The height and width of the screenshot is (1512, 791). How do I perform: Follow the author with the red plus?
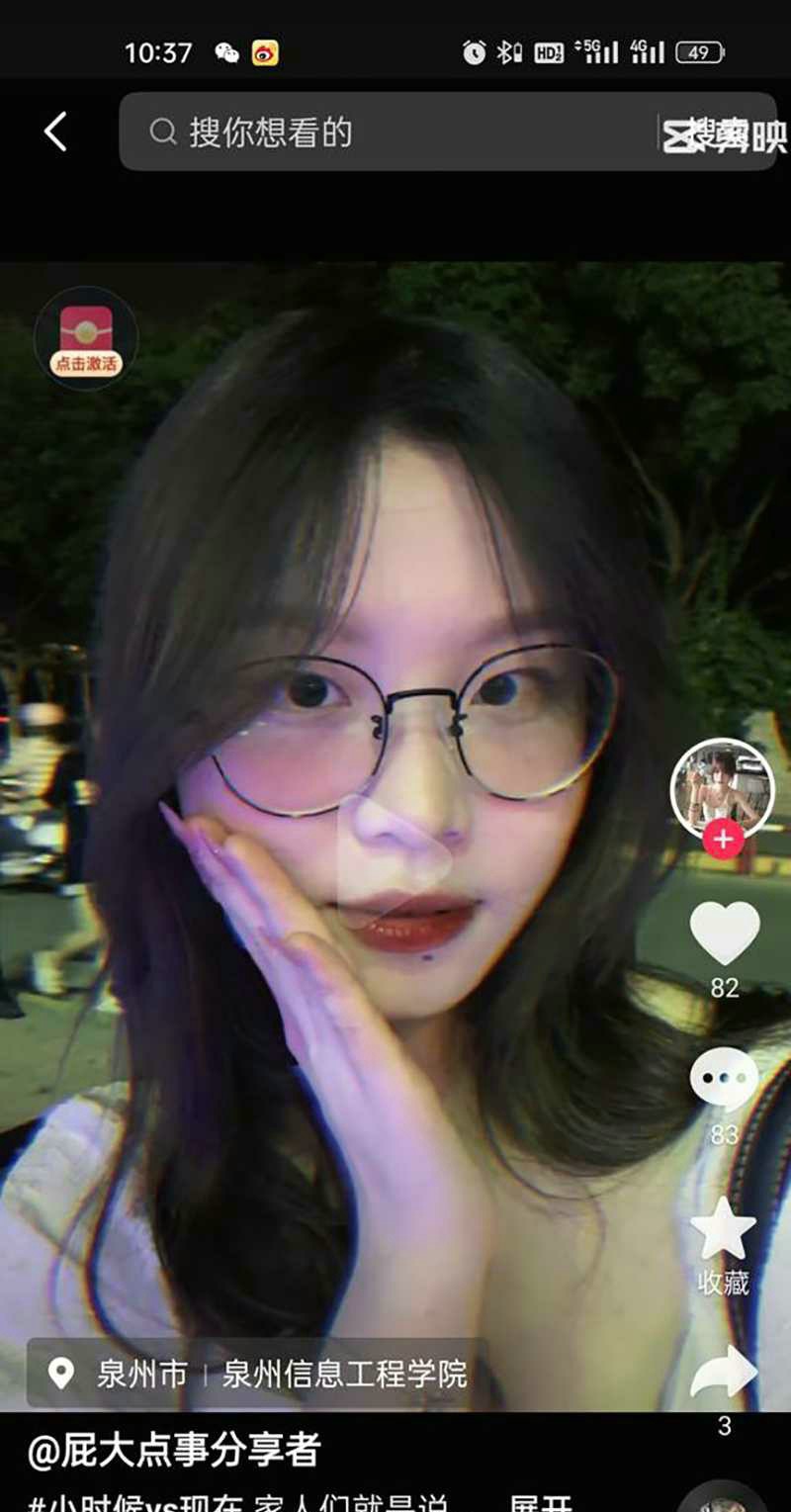click(723, 840)
